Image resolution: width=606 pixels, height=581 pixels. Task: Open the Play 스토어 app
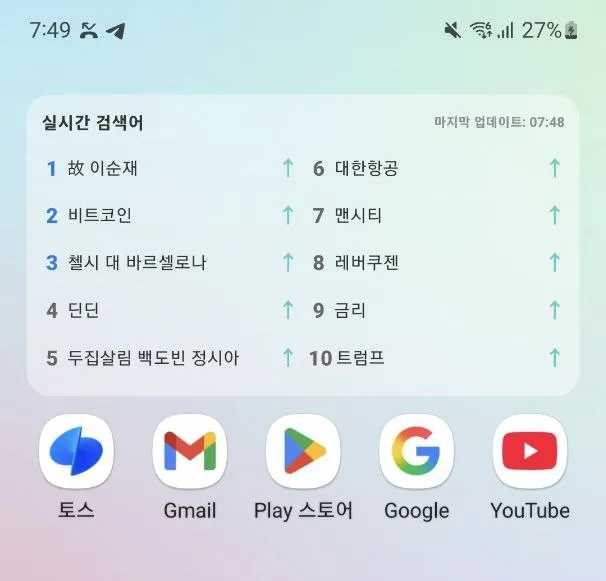[303, 451]
